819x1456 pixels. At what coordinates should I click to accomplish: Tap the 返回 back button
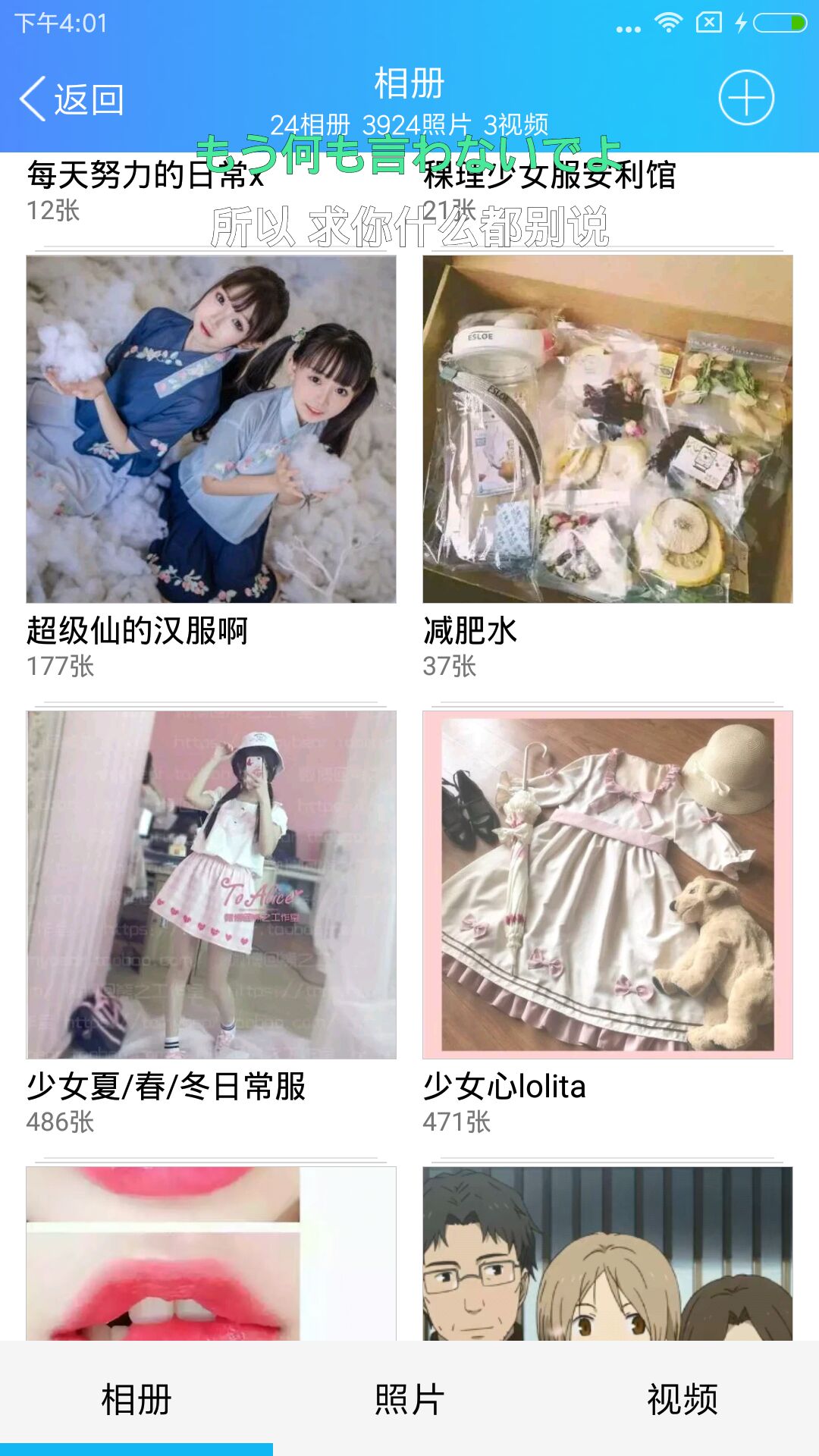pos(72,99)
